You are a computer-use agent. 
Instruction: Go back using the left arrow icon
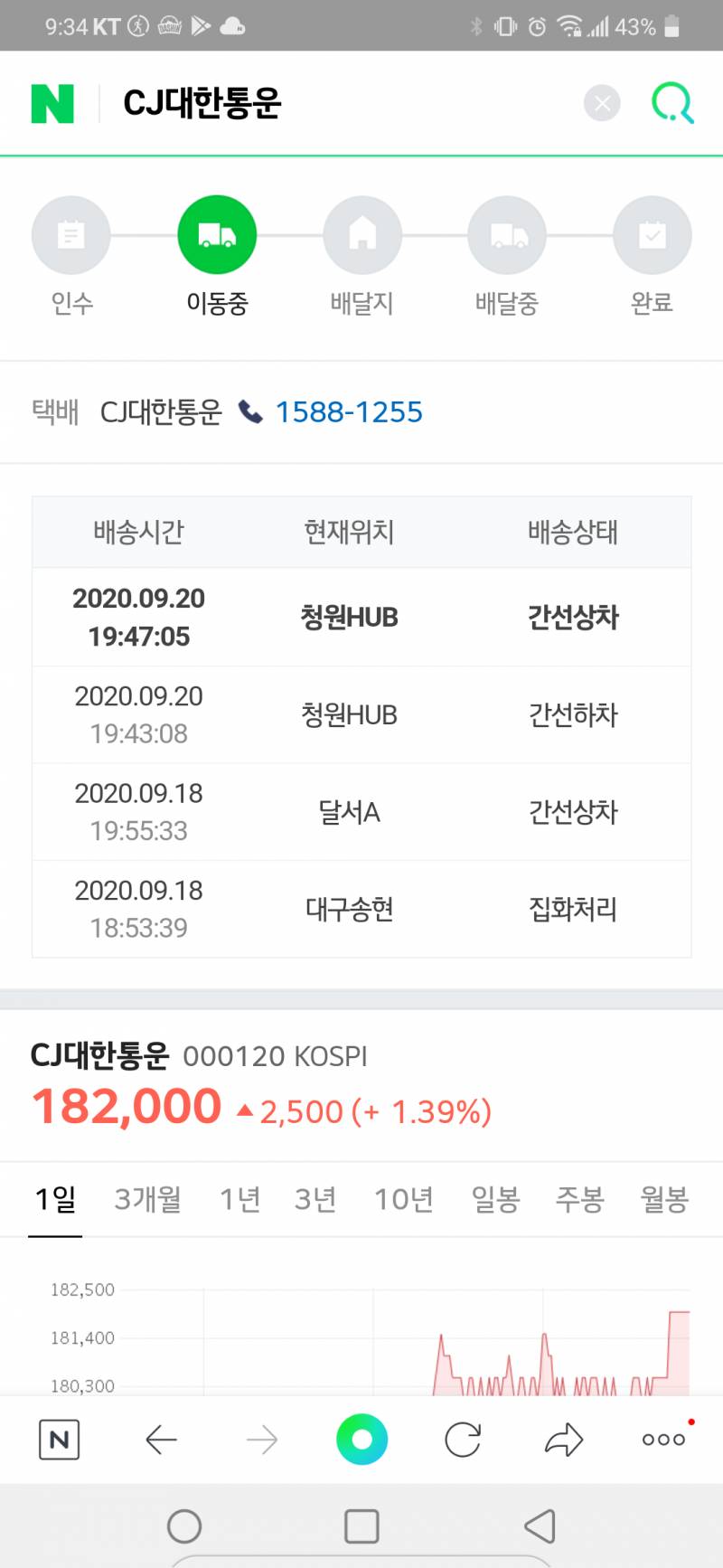tap(159, 1439)
